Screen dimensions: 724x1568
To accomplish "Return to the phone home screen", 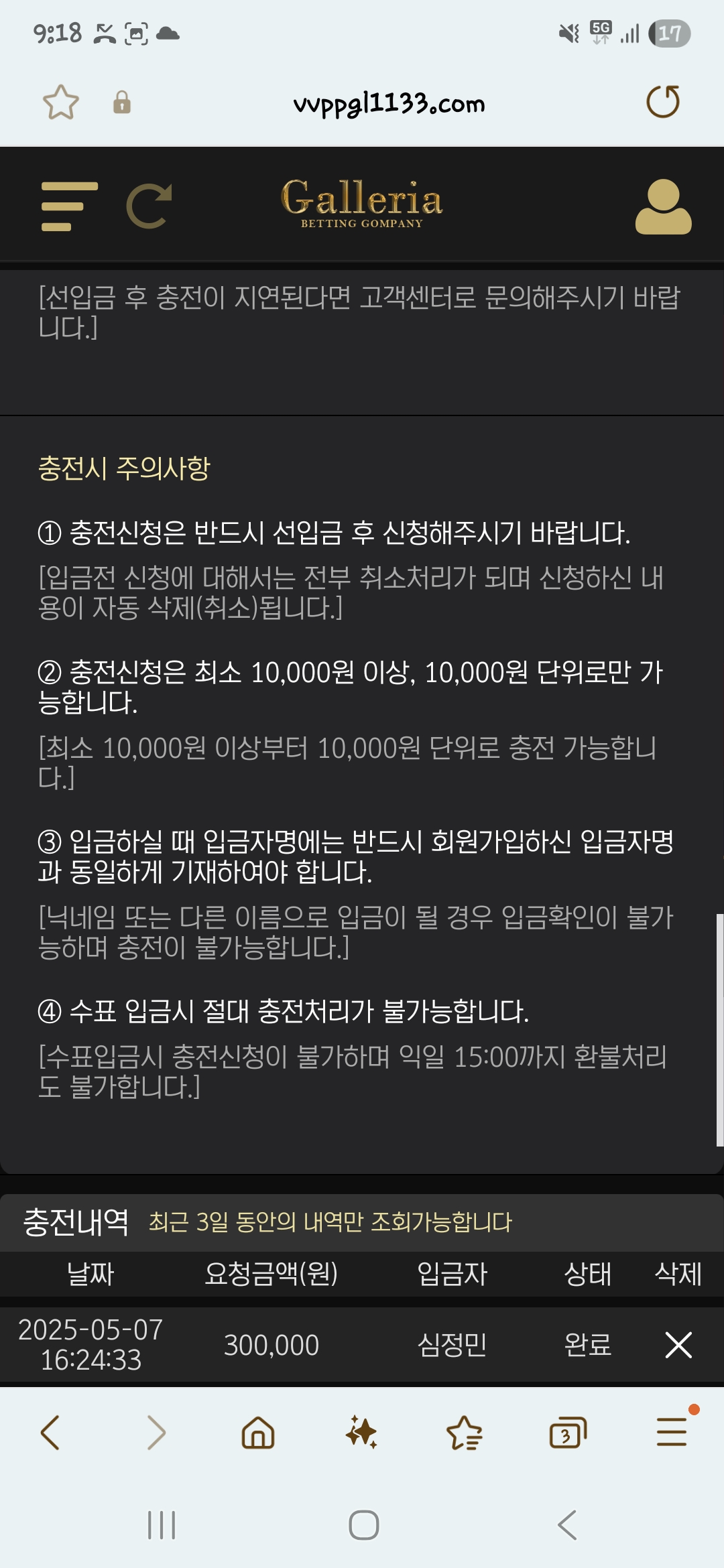I will pos(364,1526).
